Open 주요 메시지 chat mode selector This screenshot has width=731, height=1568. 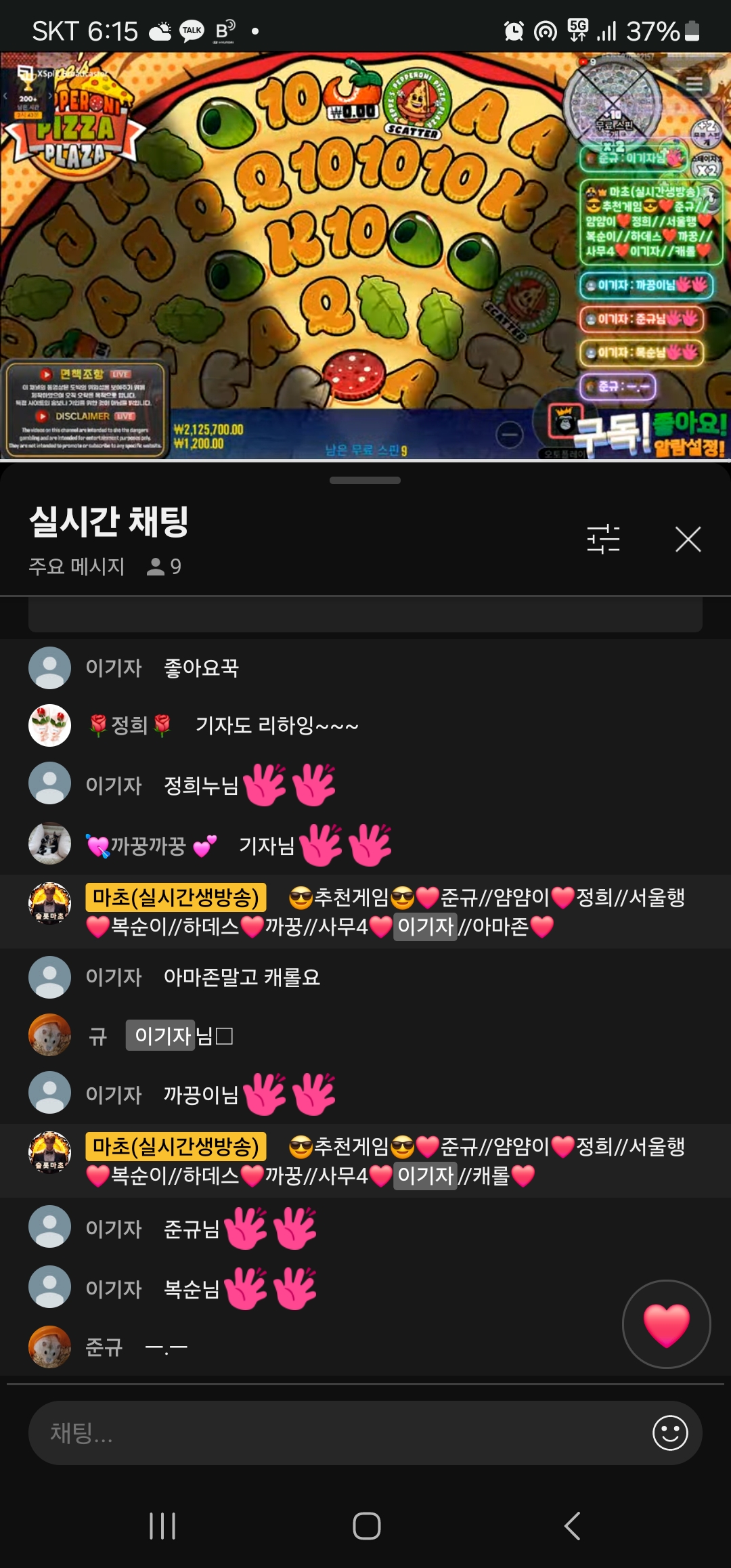tap(77, 566)
